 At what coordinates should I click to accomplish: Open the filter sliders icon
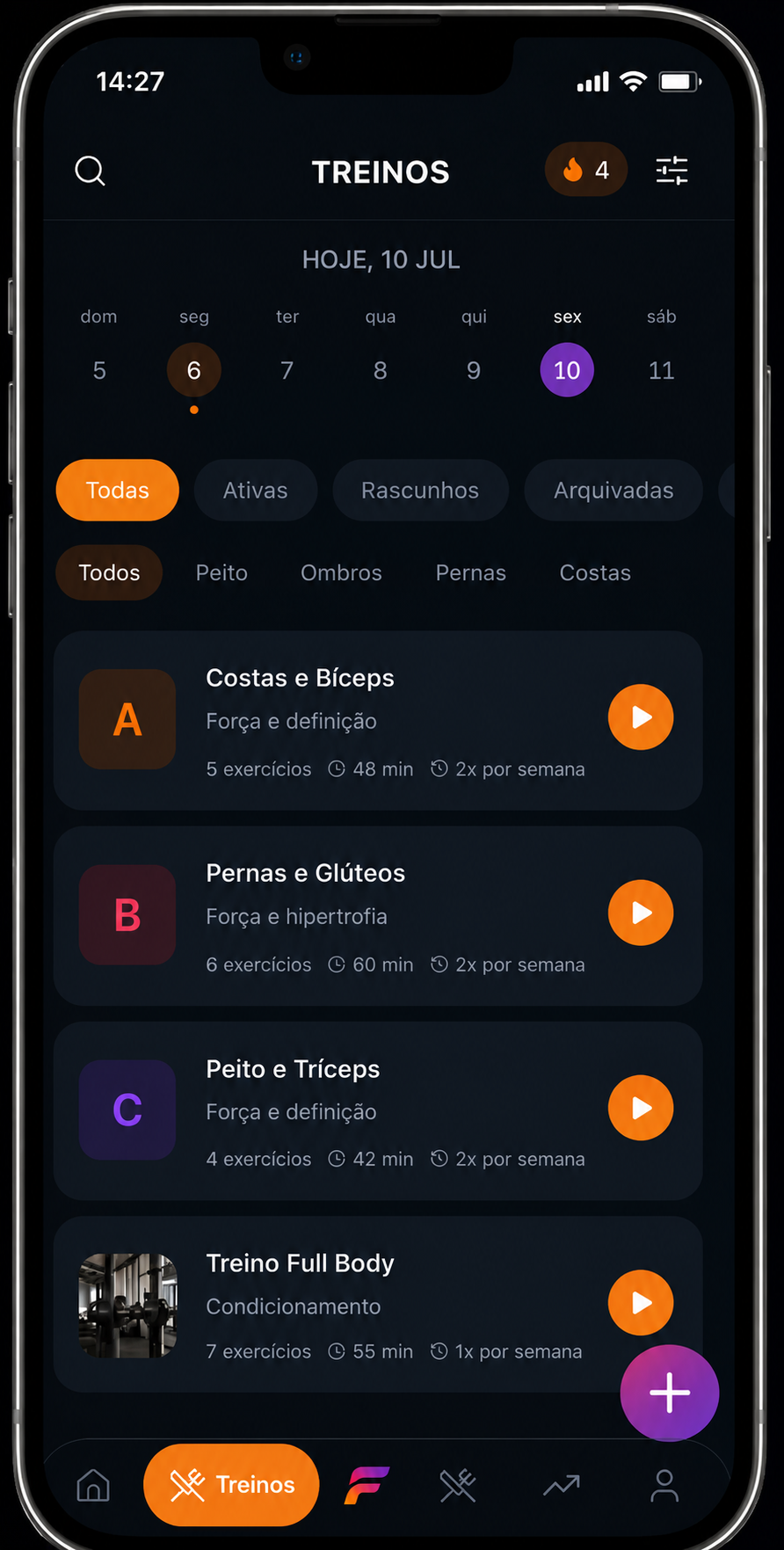click(x=671, y=171)
